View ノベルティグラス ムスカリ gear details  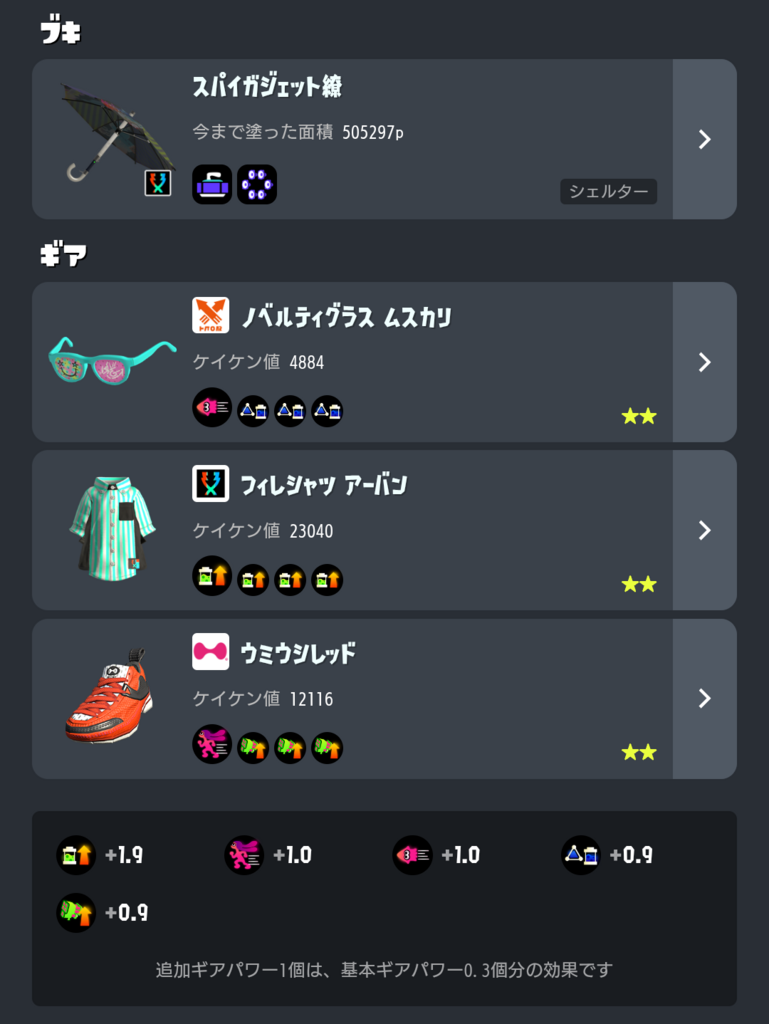coord(384,362)
